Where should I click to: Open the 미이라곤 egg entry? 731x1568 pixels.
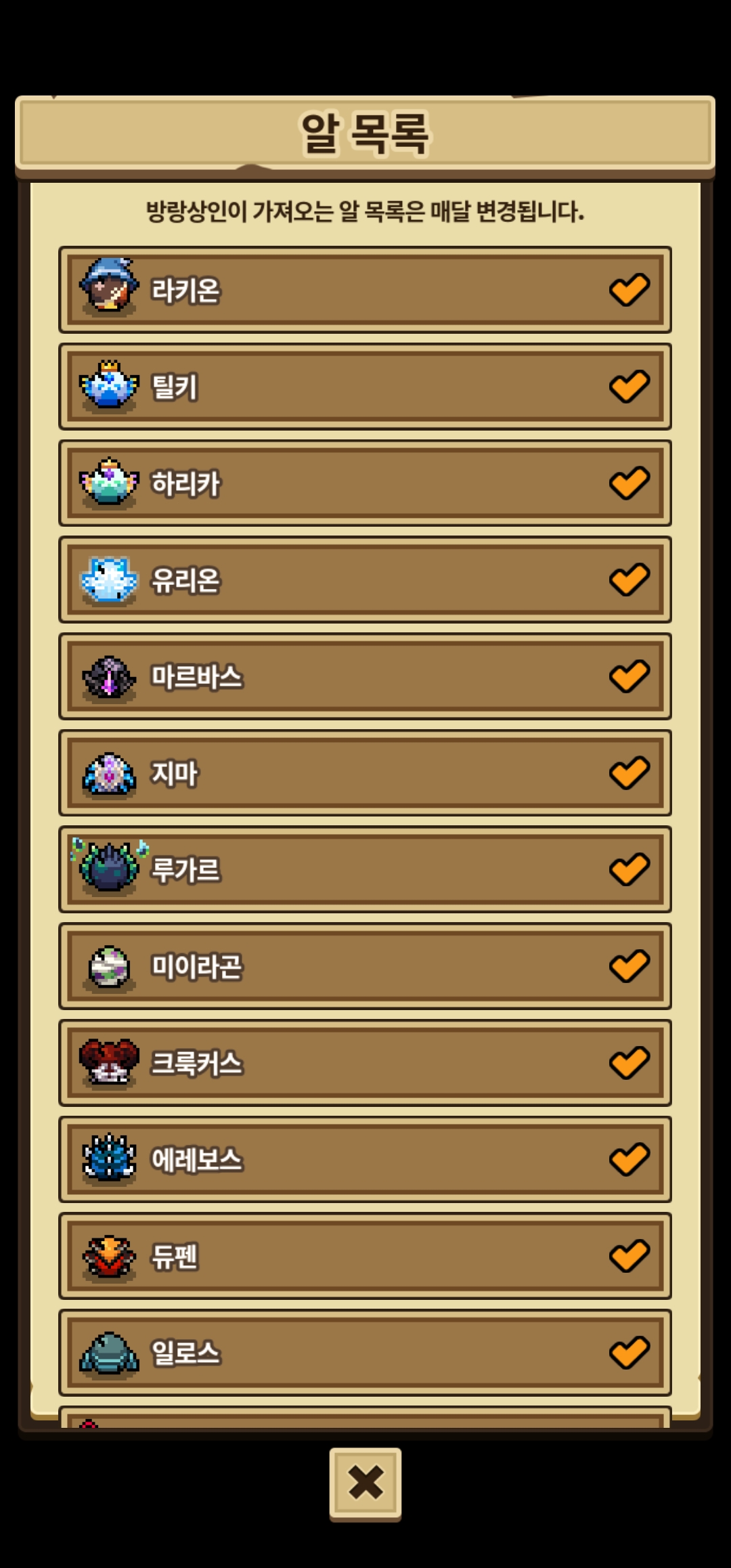click(365, 966)
